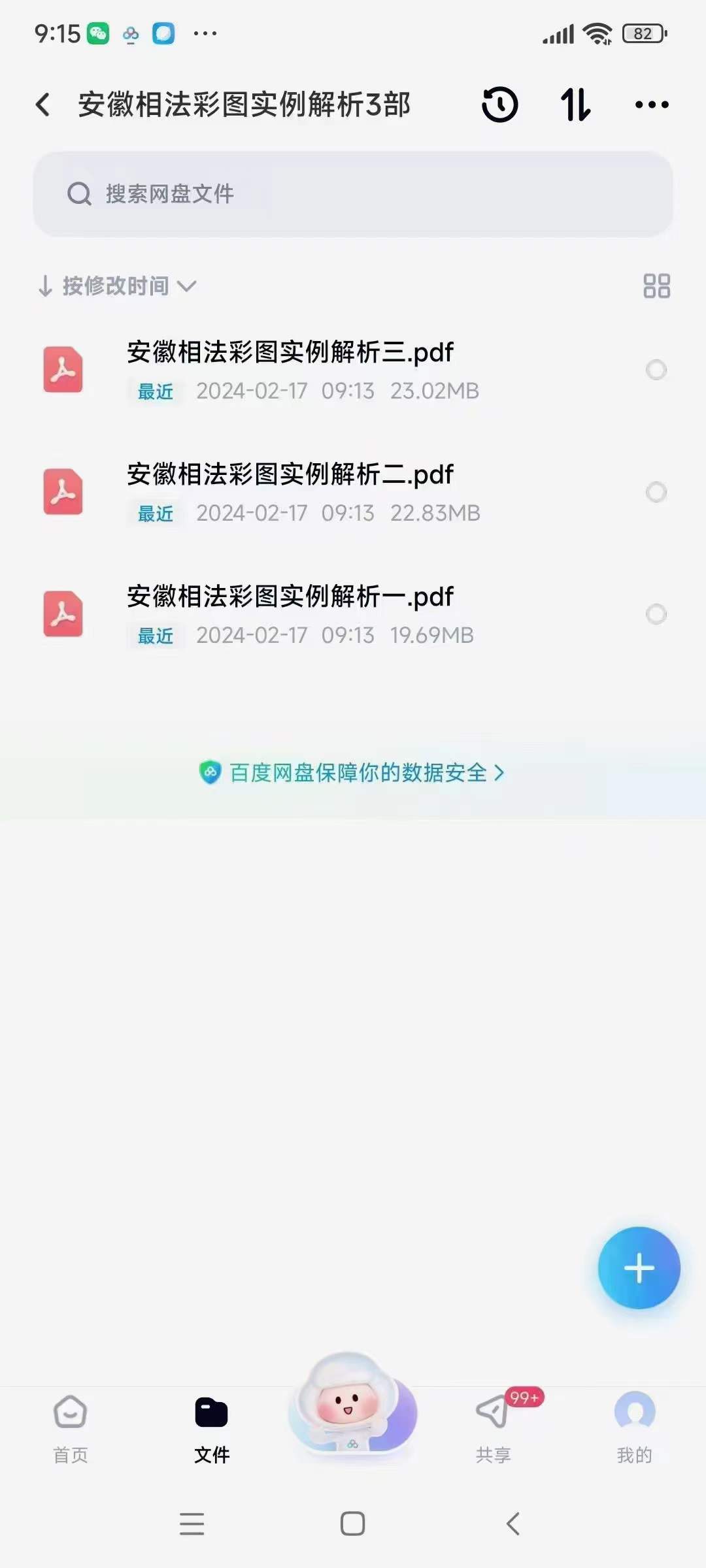Viewport: 706px width, 1568px height.
Task: Open 安徽相法彩图实例解析二.pdf
Action: pos(290,476)
